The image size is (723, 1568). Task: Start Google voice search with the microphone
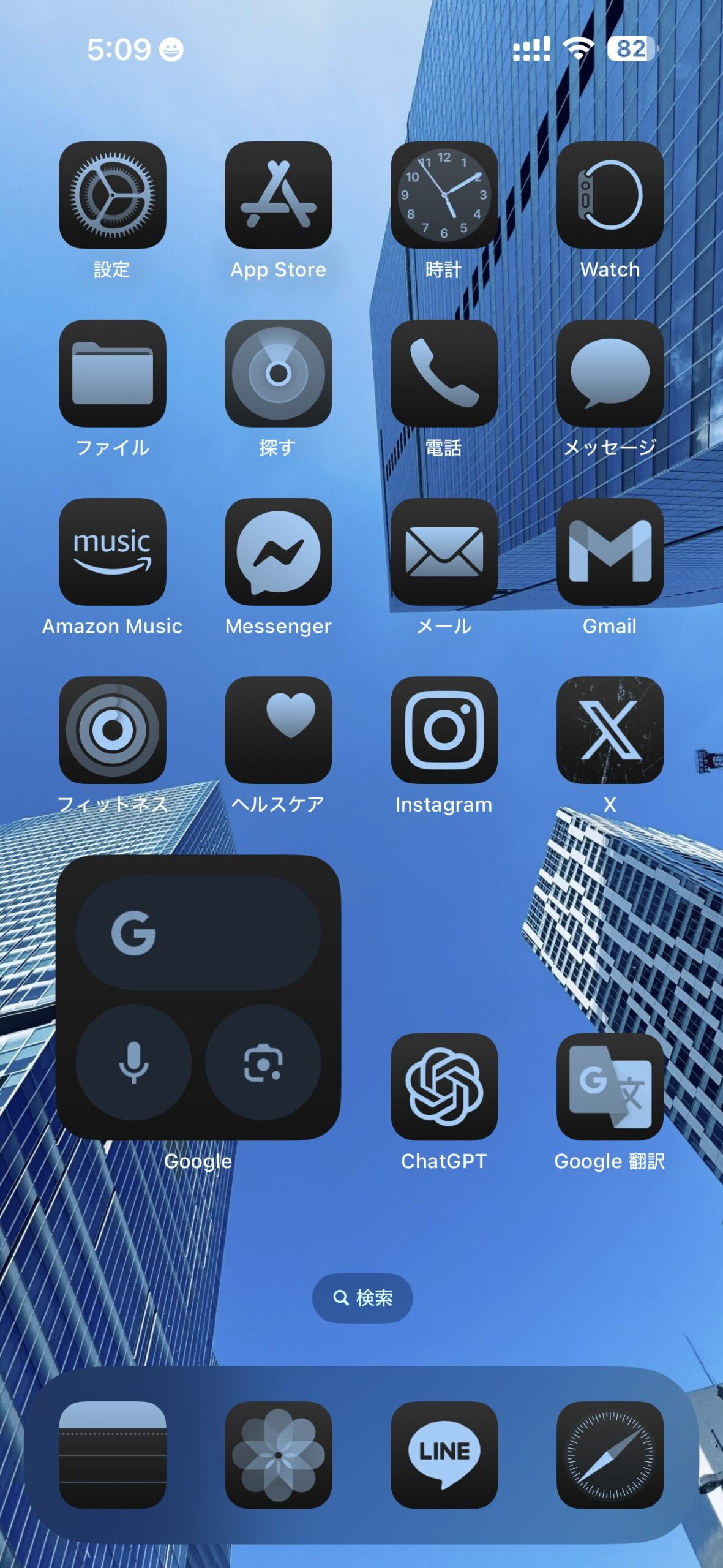click(133, 1063)
